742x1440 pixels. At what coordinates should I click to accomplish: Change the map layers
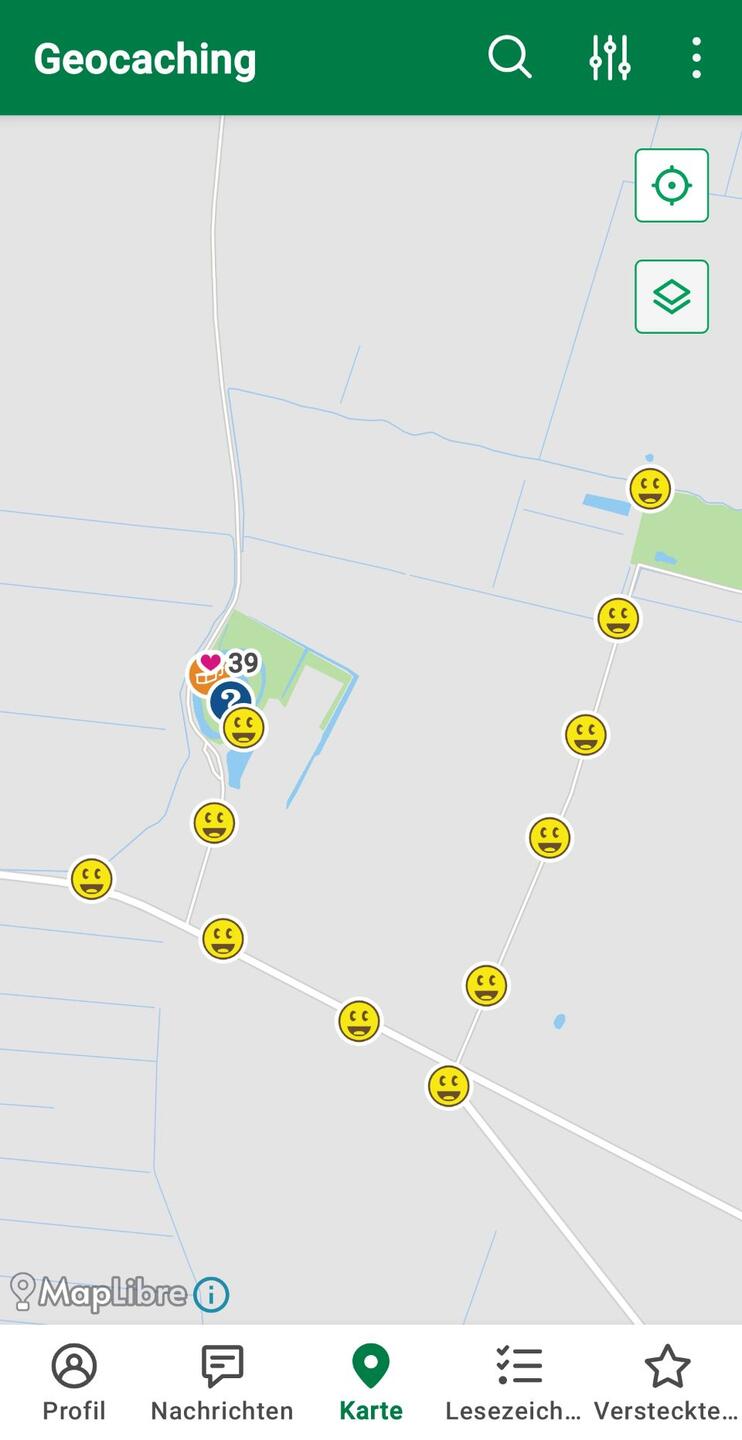[x=671, y=297]
